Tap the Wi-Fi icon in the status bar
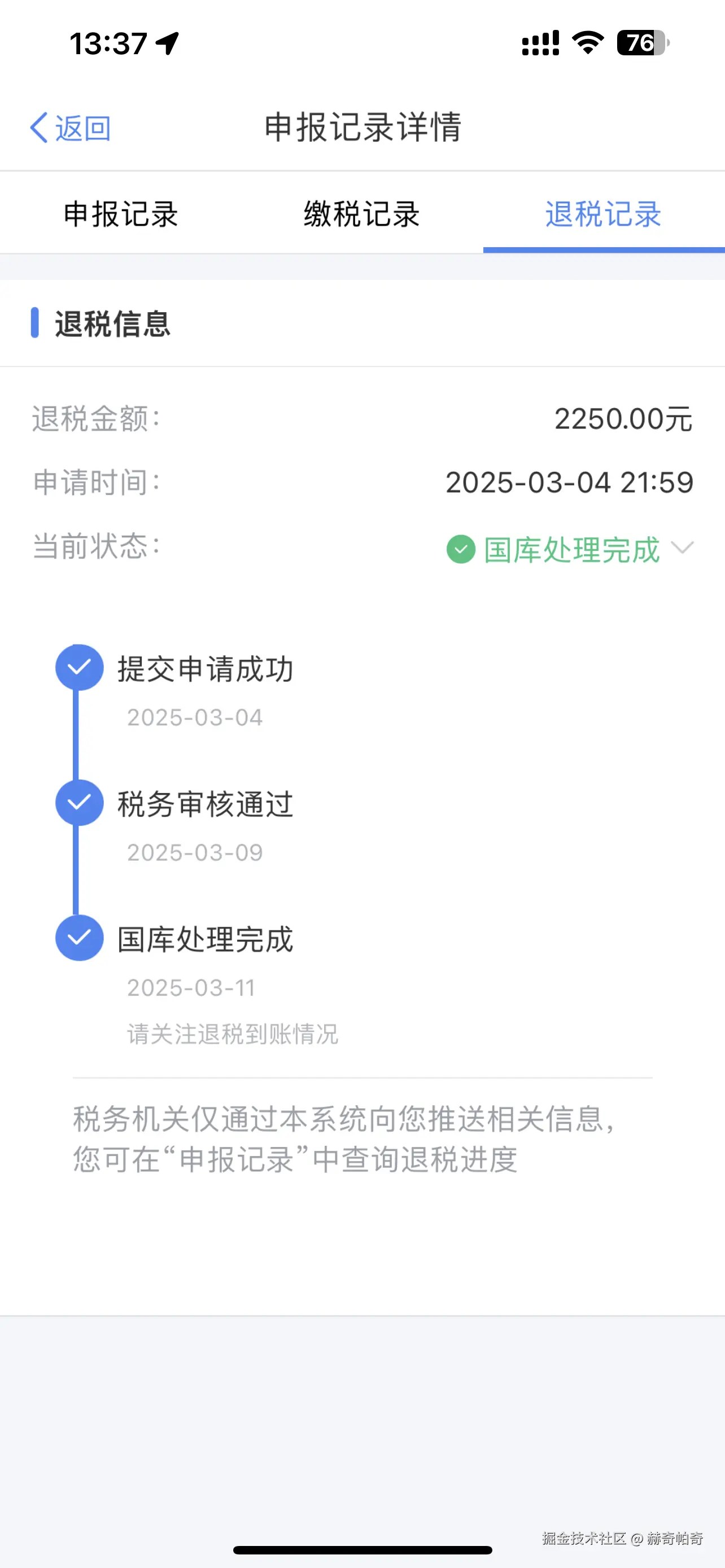The height and width of the screenshot is (1568, 725). point(586,42)
